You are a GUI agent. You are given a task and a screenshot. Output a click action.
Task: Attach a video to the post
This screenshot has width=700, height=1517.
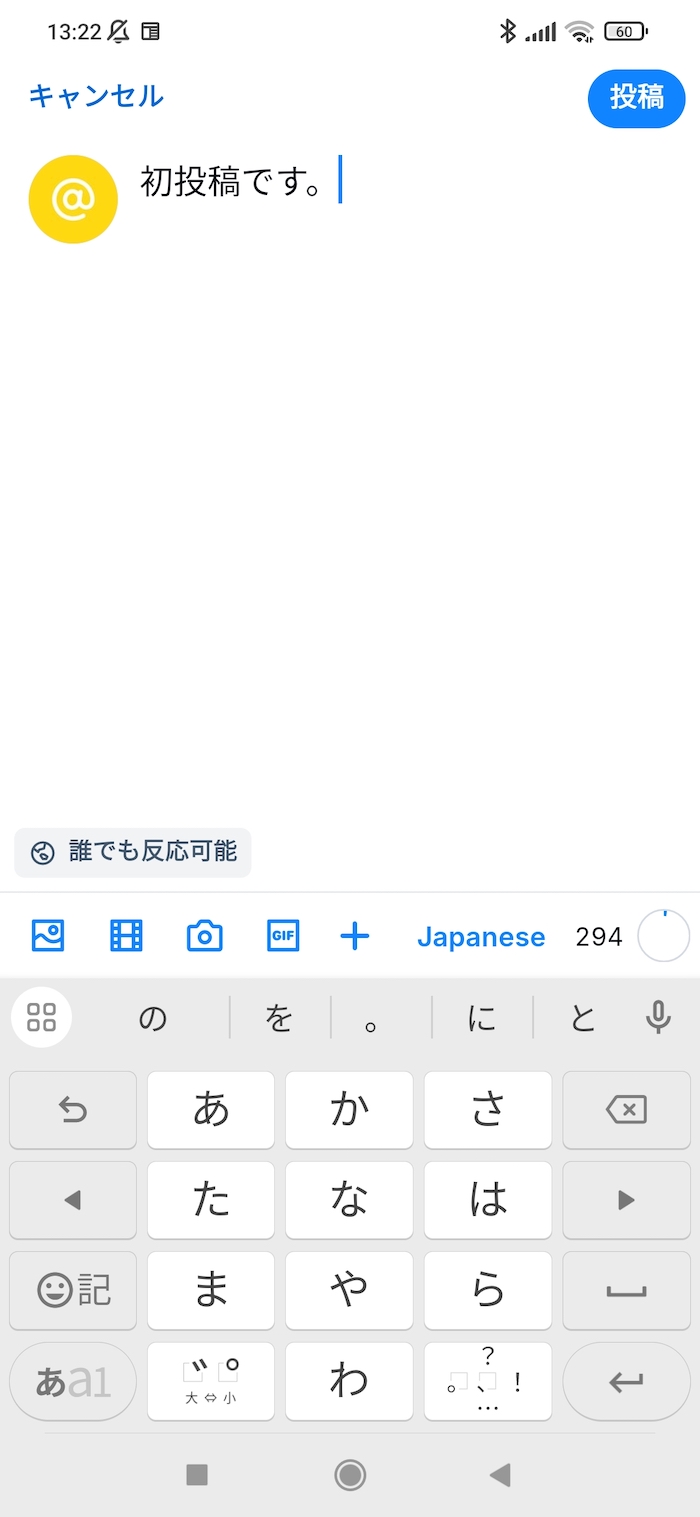127,936
